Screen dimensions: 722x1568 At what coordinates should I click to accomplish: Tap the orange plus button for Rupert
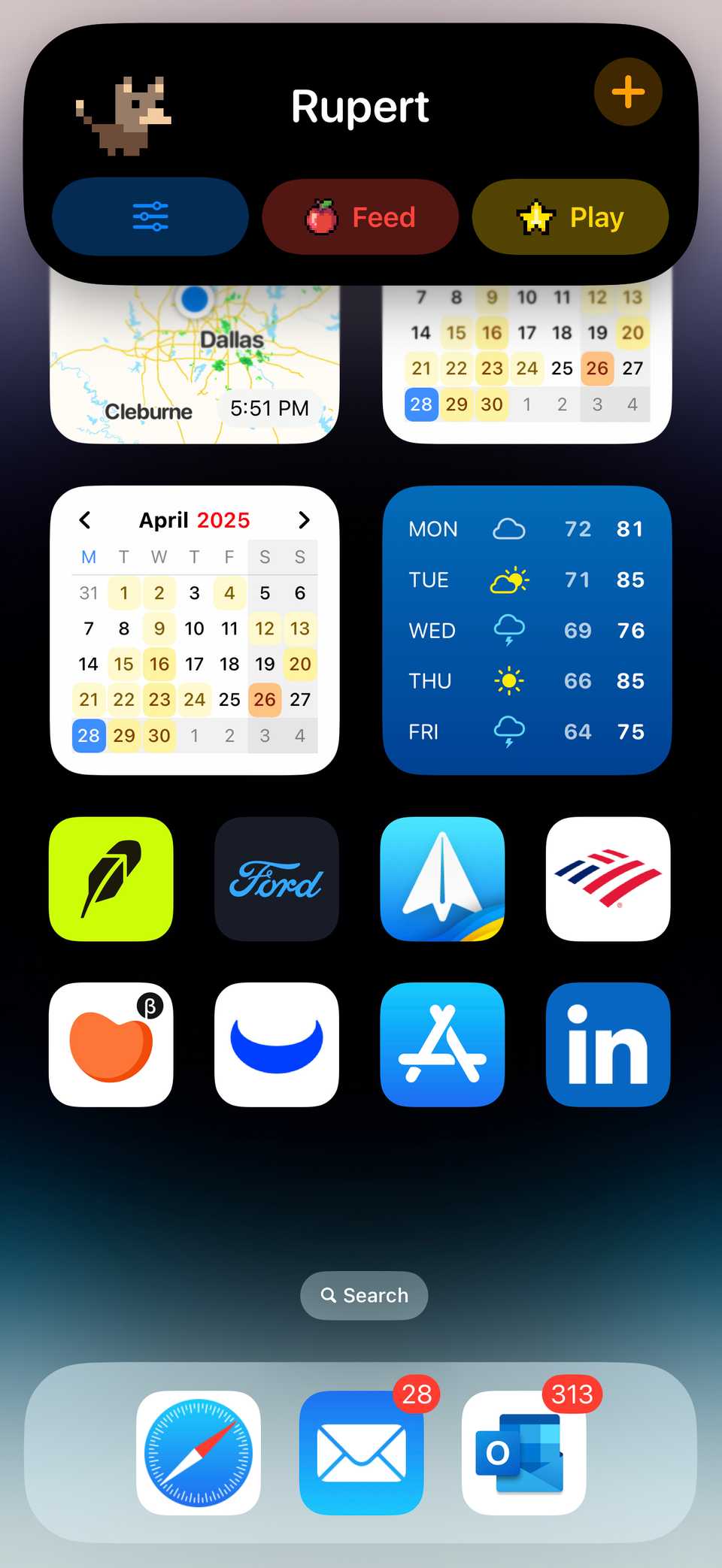(628, 92)
